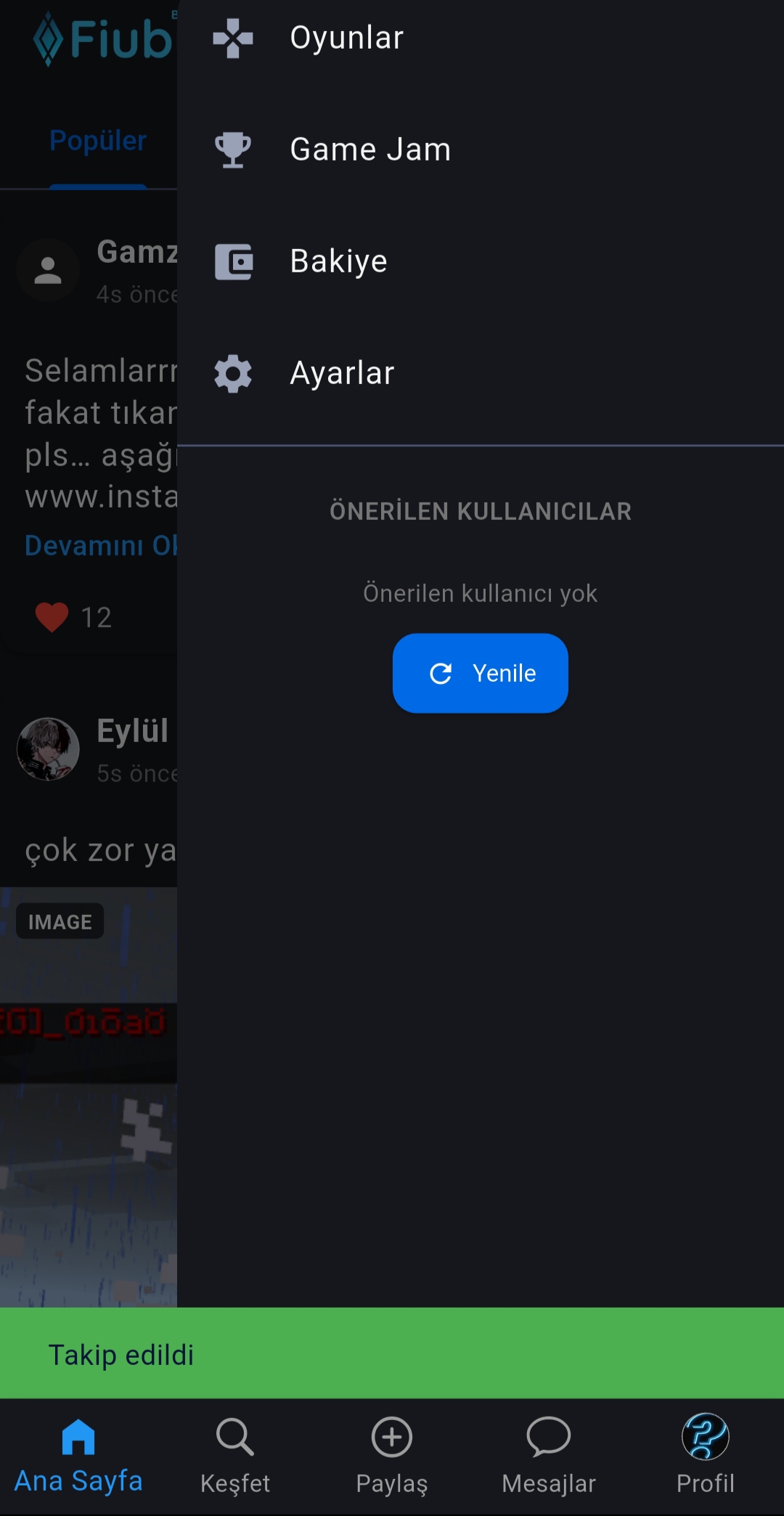Open Eylül's profile picture

[x=48, y=749]
